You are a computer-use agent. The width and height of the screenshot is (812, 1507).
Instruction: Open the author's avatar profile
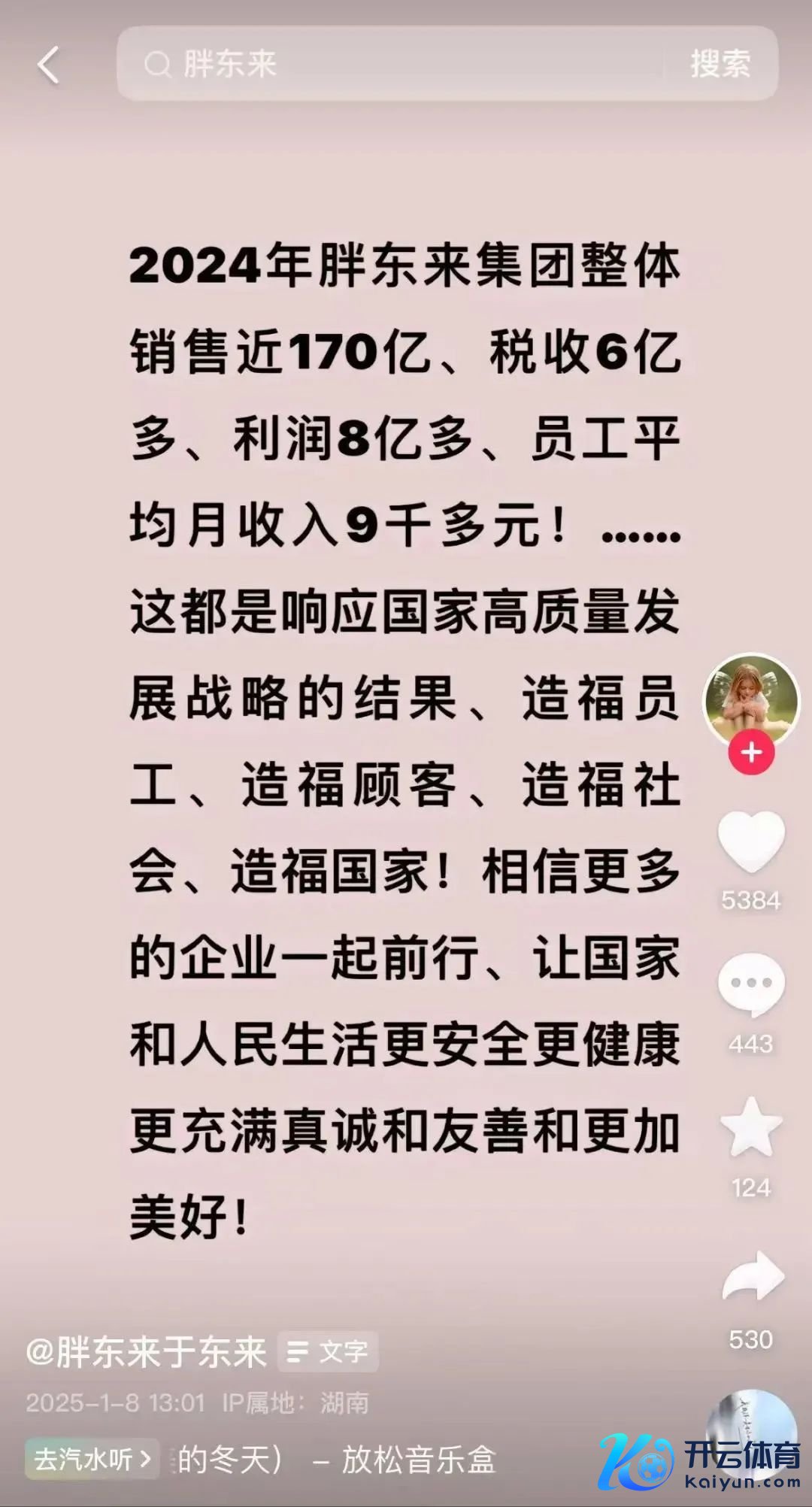point(750,700)
